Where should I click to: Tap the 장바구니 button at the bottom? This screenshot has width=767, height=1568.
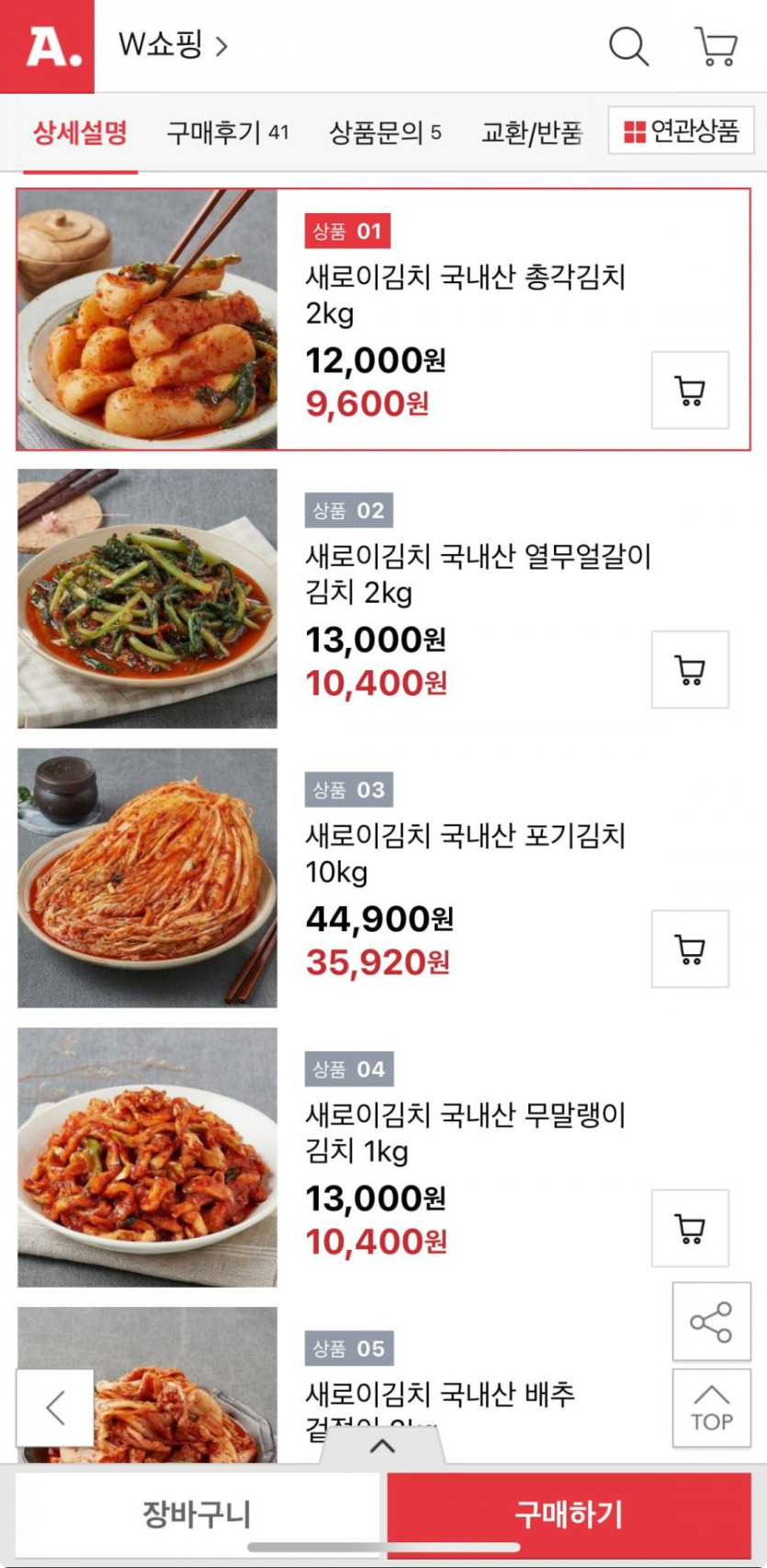(197, 1514)
